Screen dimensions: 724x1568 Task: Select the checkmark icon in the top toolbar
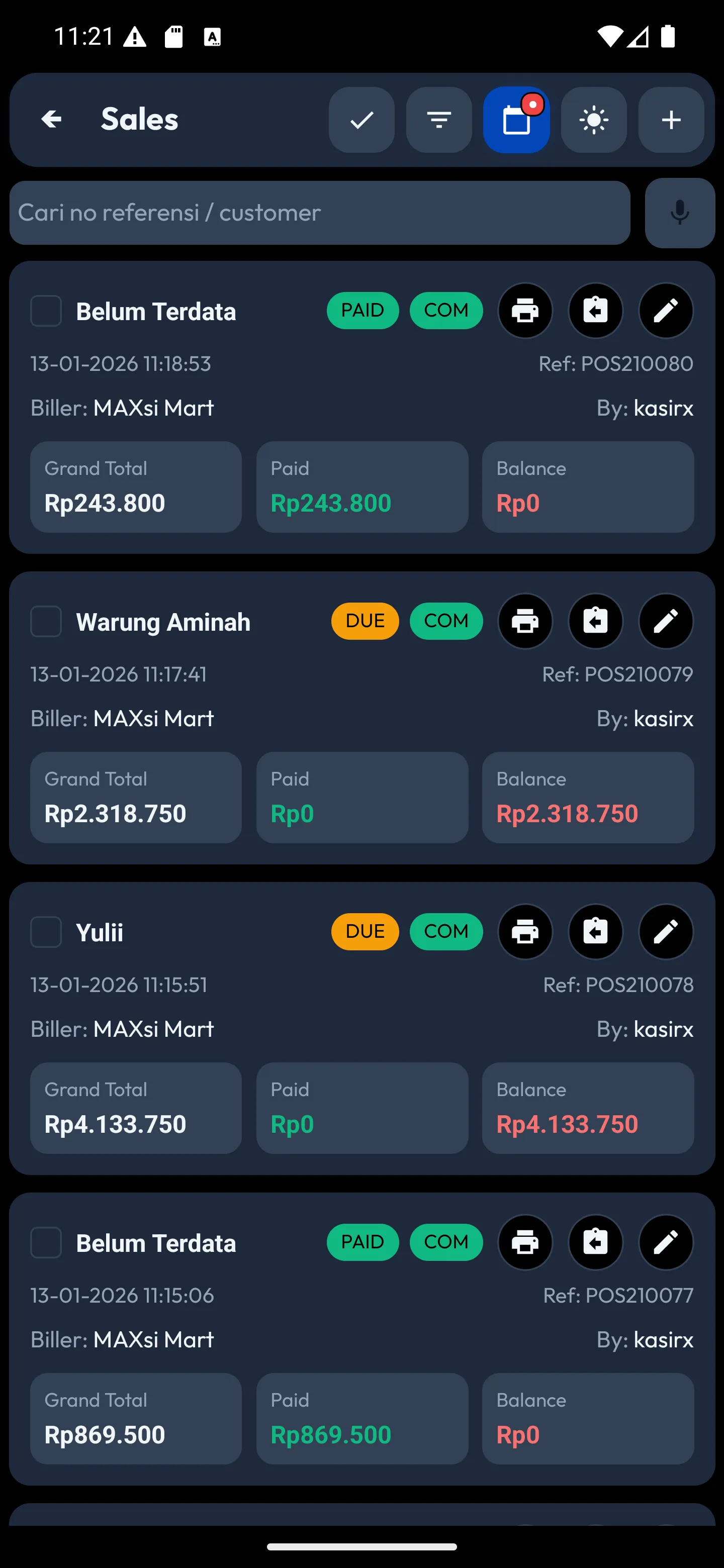(x=361, y=119)
